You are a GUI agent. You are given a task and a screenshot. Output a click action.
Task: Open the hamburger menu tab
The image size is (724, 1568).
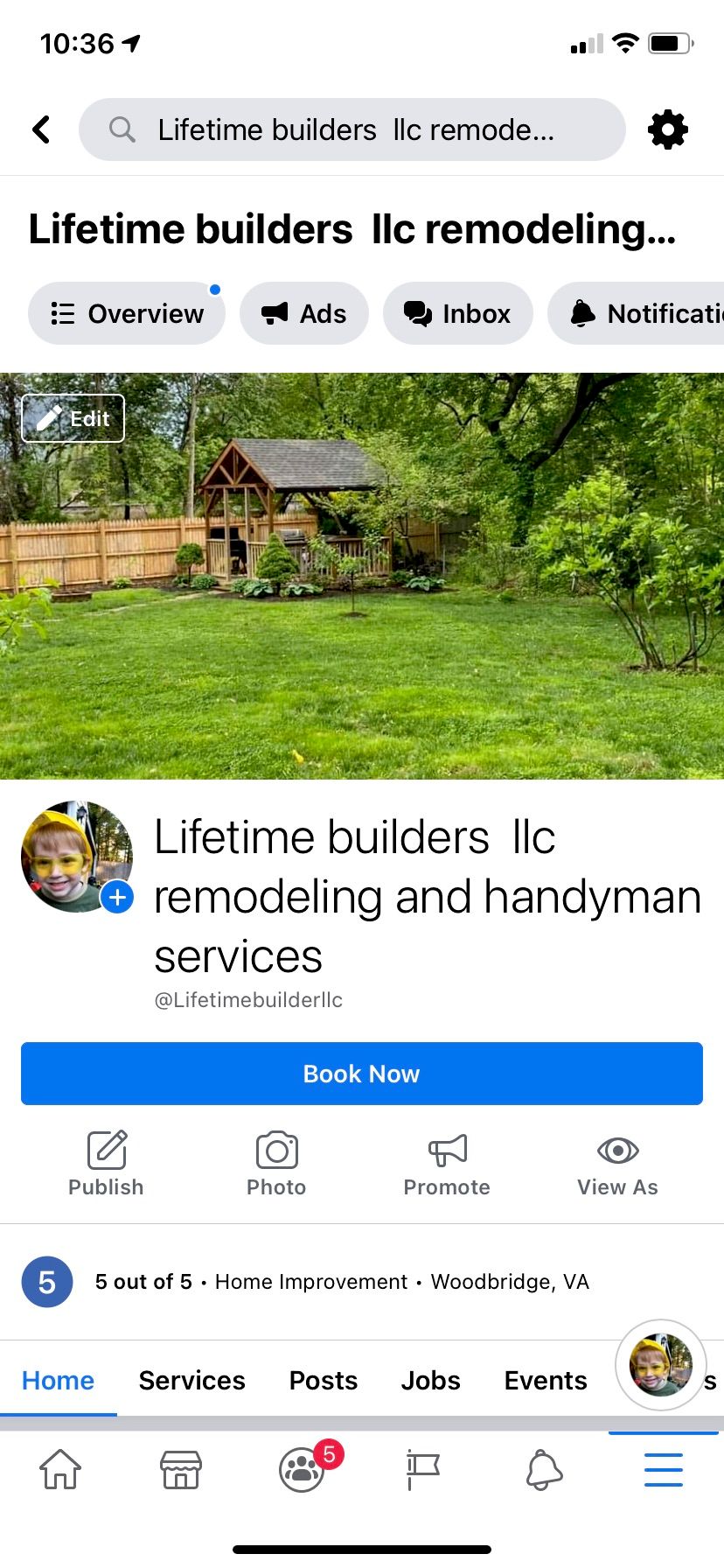pos(663,1469)
